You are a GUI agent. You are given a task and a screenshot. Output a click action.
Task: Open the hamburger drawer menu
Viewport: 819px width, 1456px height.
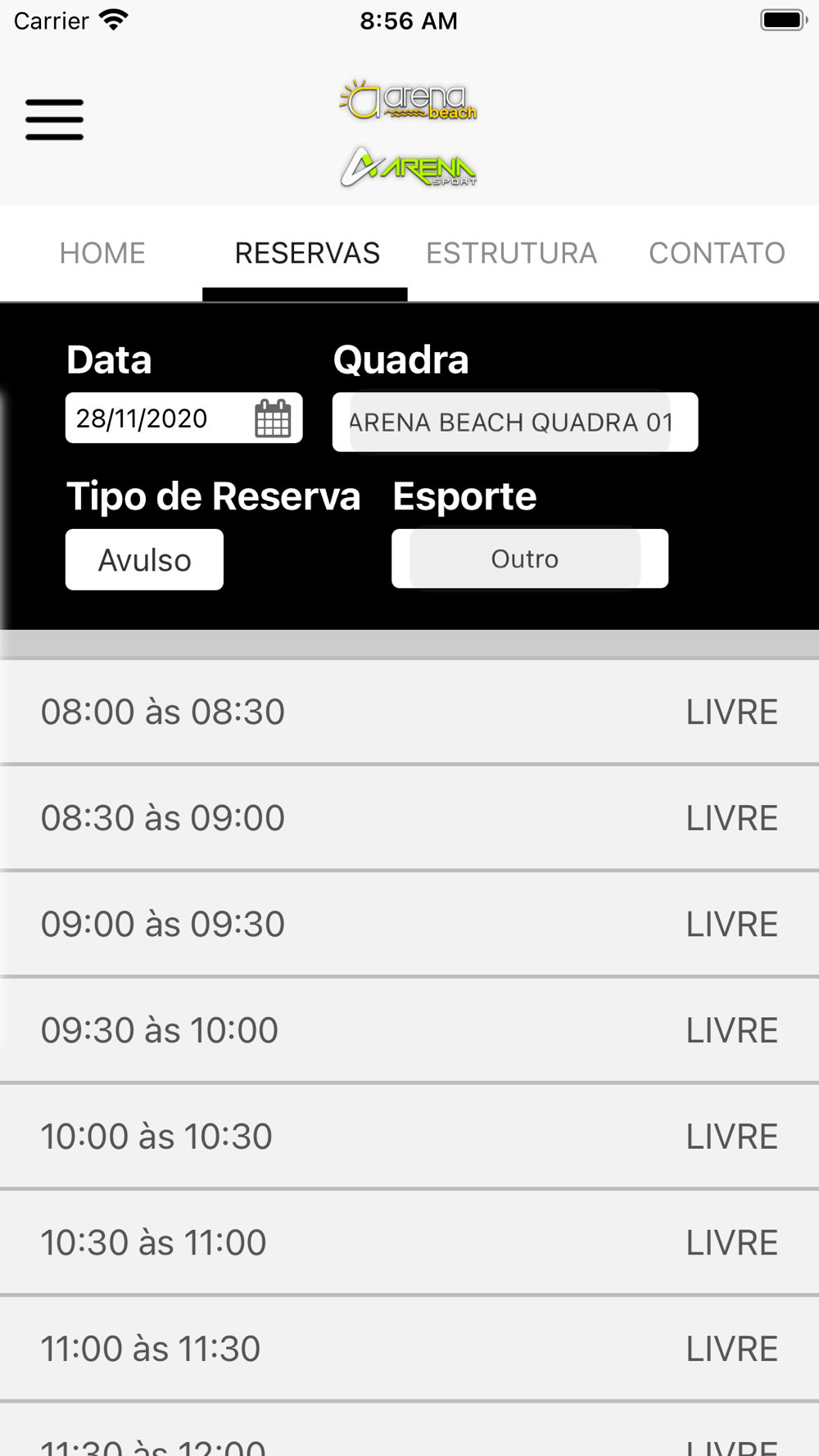click(x=54, y=120)
